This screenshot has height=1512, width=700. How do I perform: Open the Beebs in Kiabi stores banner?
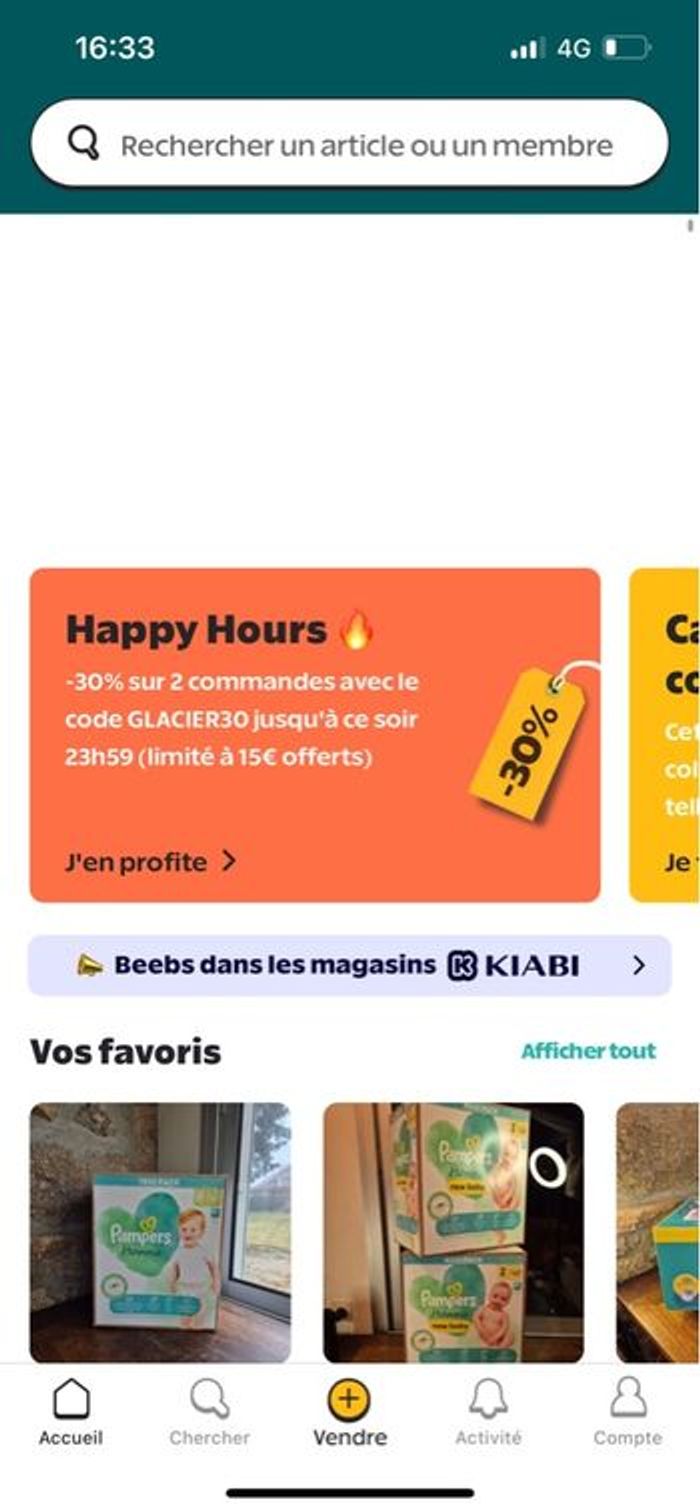tap(350, 965)
